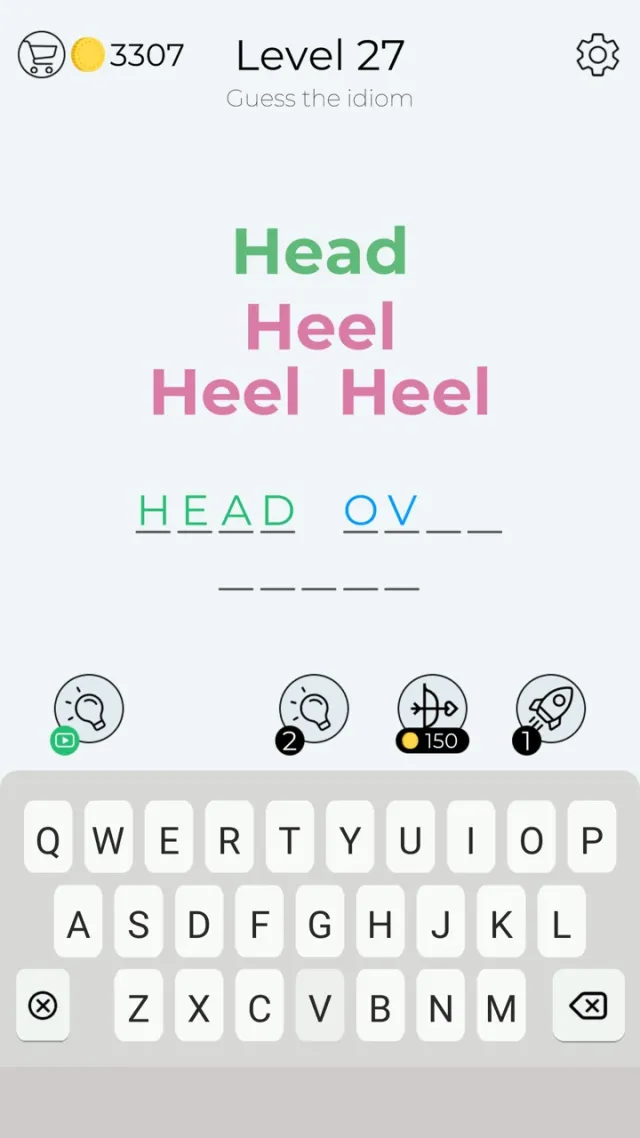Open the settings gear
640x1138 pixels.
pyautogui.click(x=597, y=56)
